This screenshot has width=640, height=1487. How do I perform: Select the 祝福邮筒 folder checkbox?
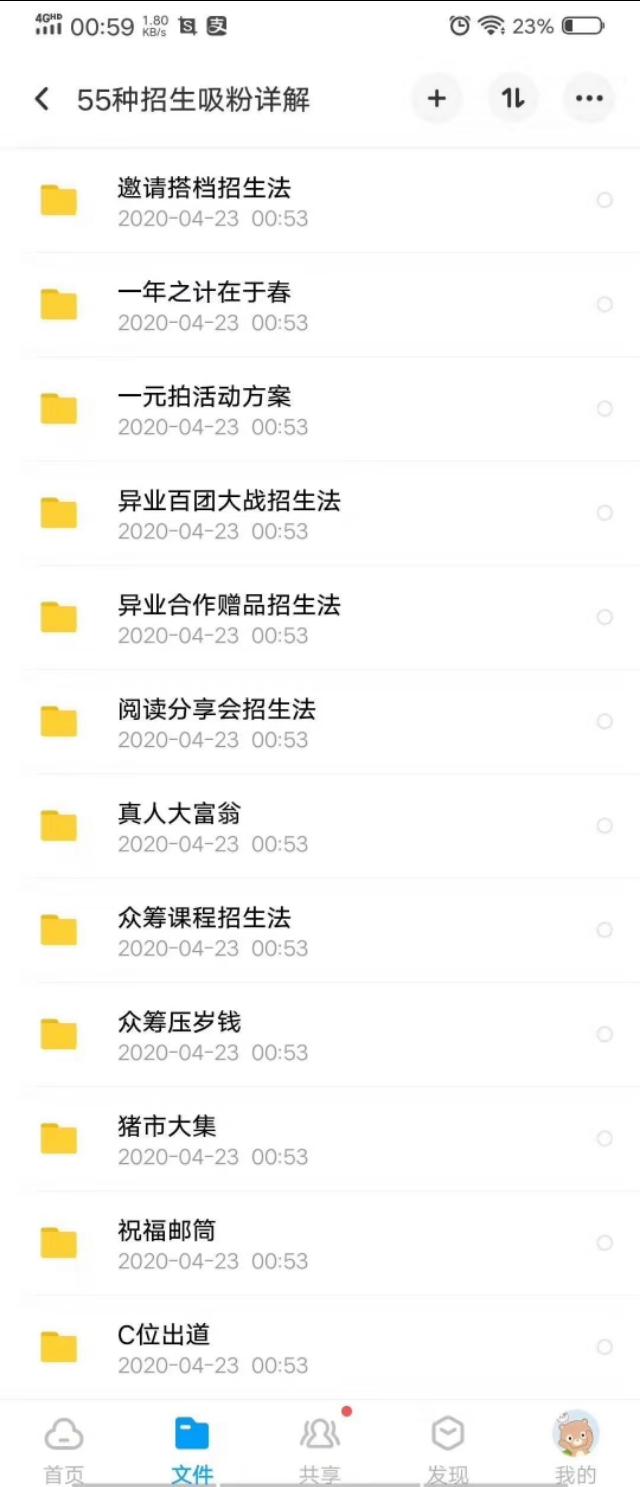click(x=605, y=1243)
